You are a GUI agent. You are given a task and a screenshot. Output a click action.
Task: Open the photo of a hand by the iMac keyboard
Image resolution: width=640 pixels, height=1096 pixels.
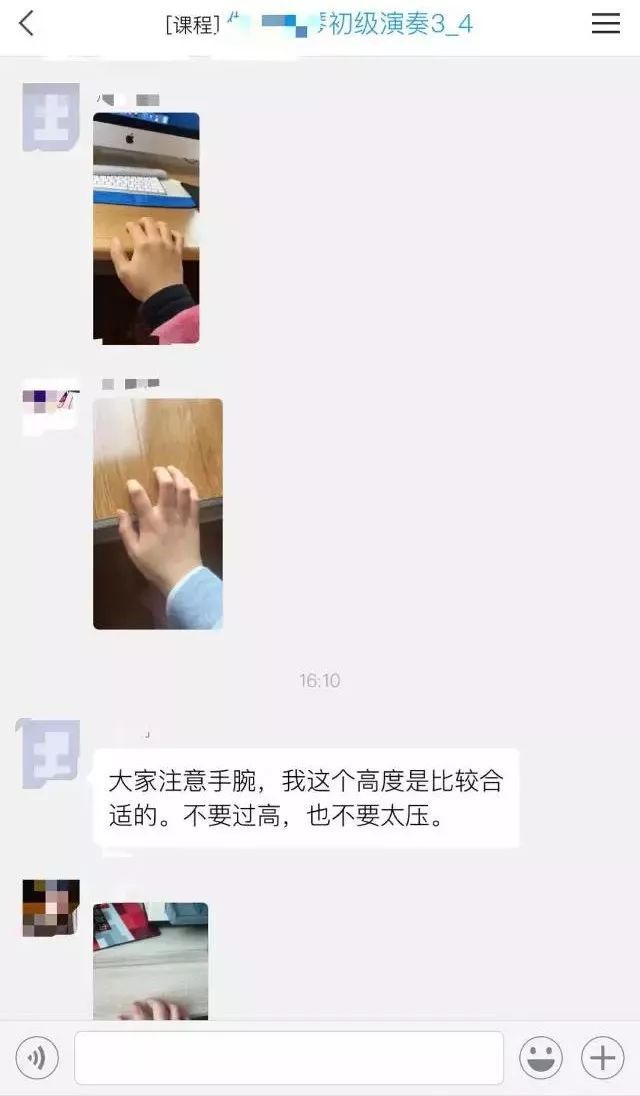coord(146,228)
